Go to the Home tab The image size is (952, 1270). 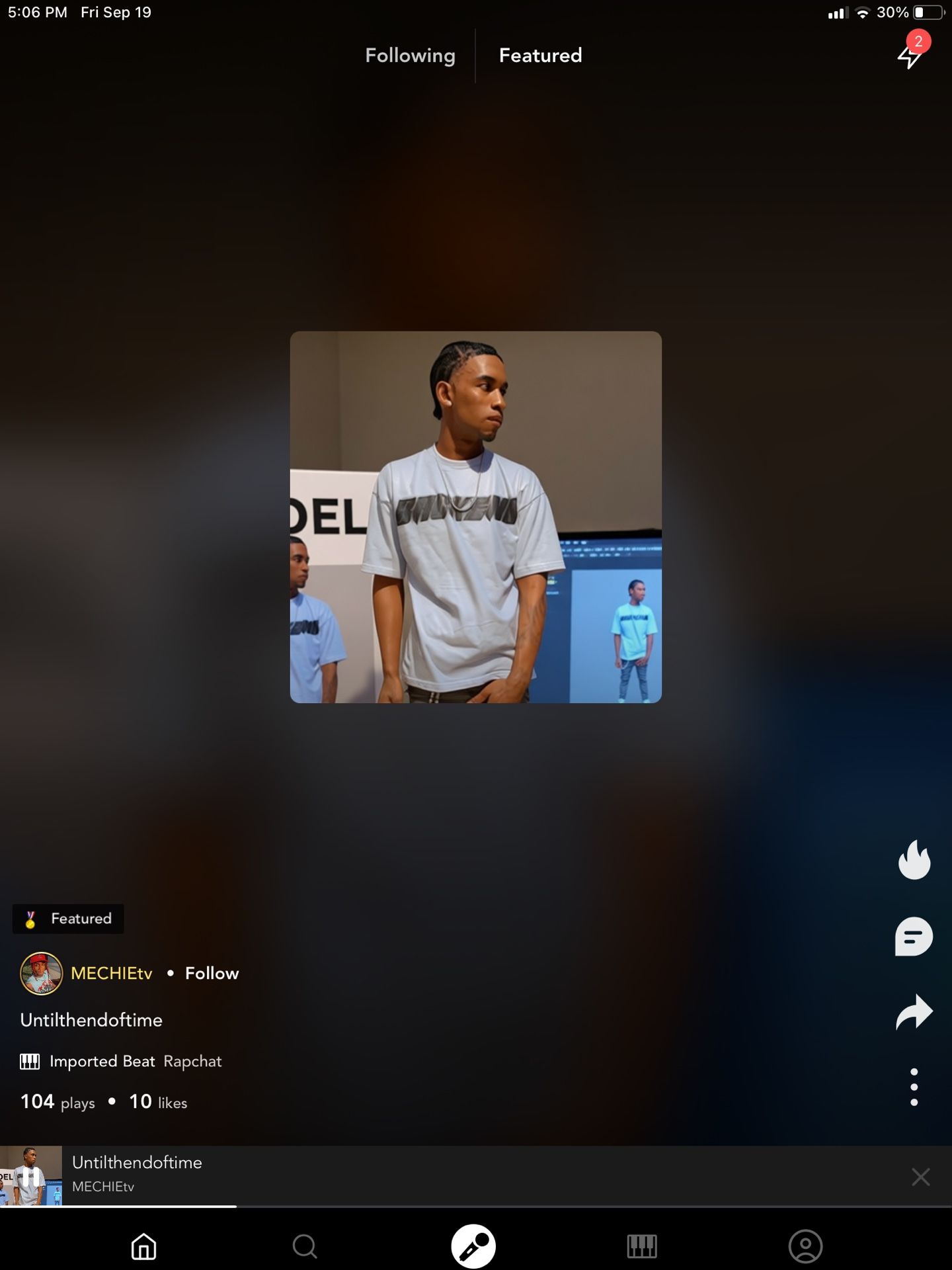click(x=143, y=1247)
